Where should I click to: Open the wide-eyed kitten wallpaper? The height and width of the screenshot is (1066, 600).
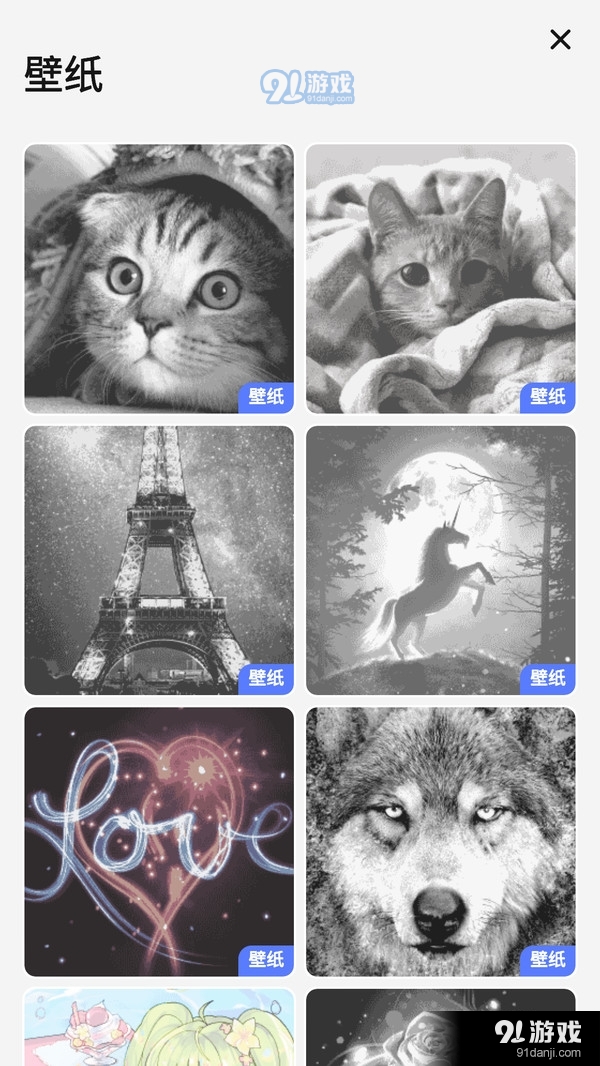[x=159, y=278]
